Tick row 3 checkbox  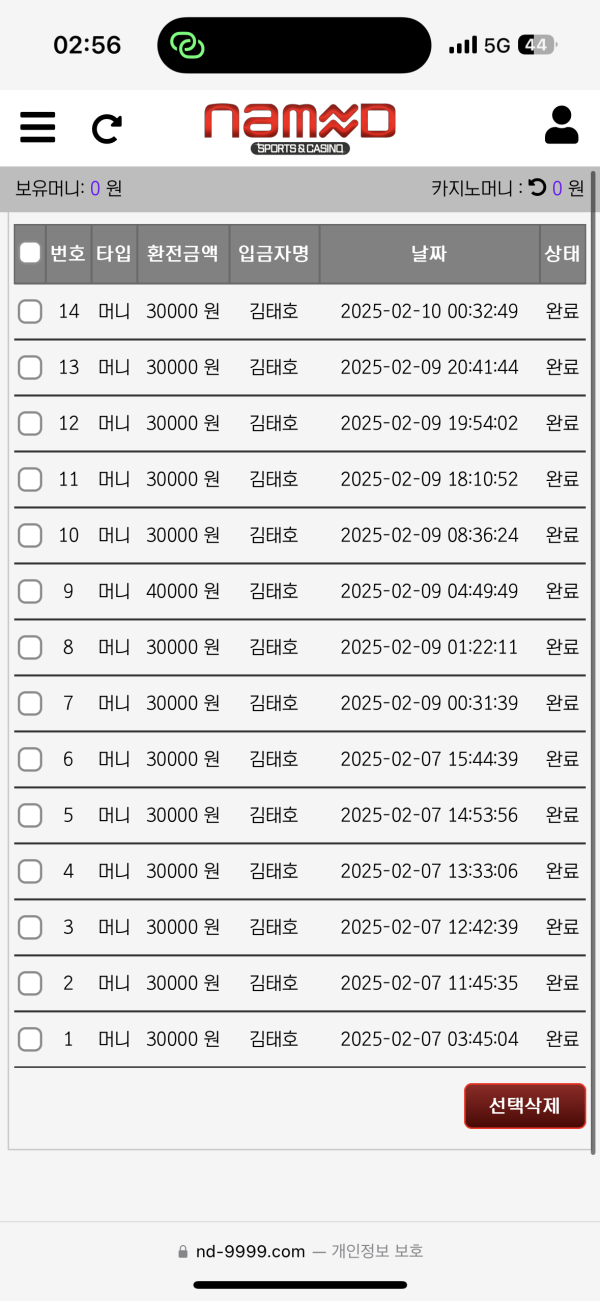tap(30, 927)
